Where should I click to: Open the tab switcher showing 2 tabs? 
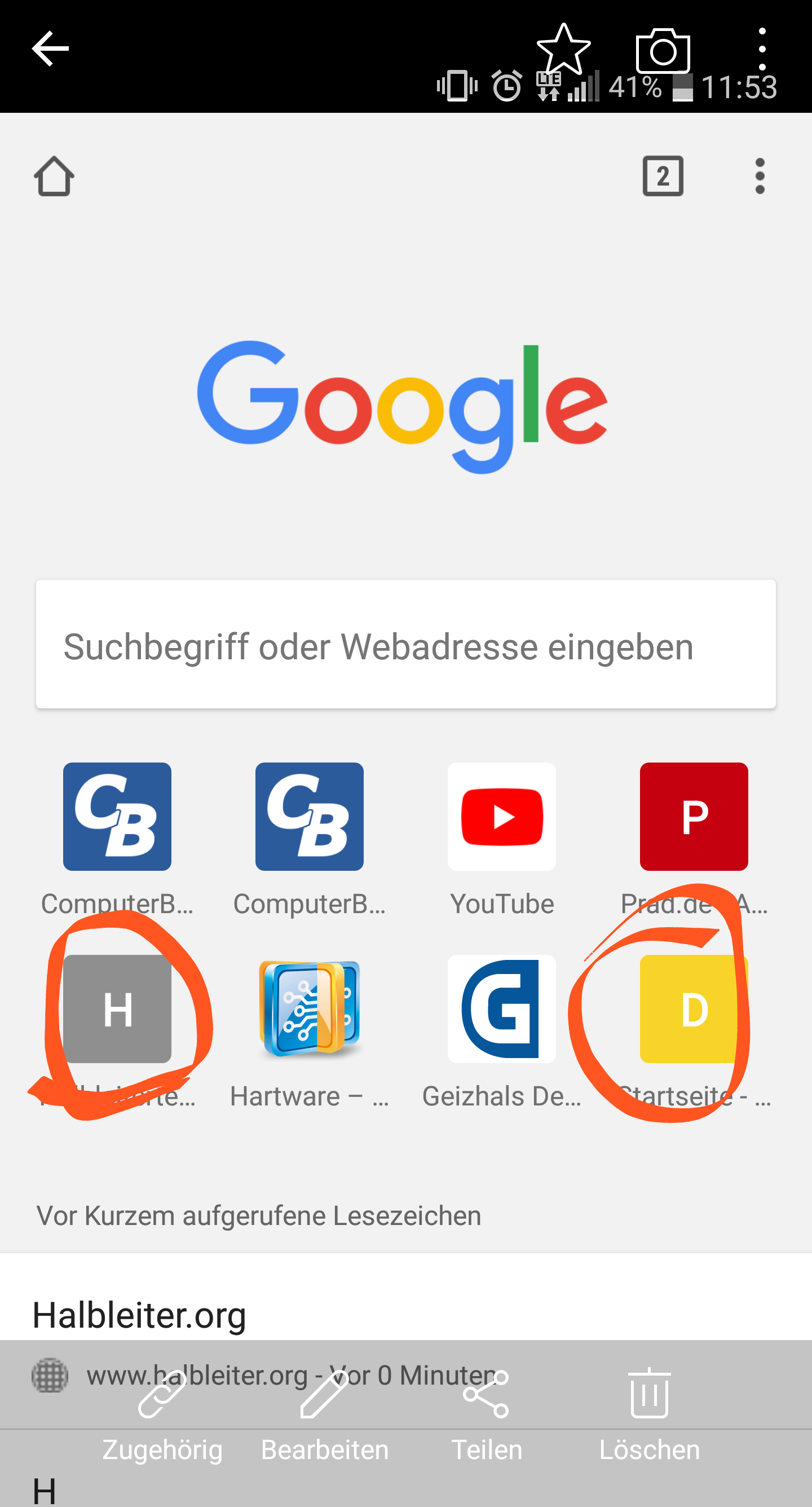click(663, 176)
